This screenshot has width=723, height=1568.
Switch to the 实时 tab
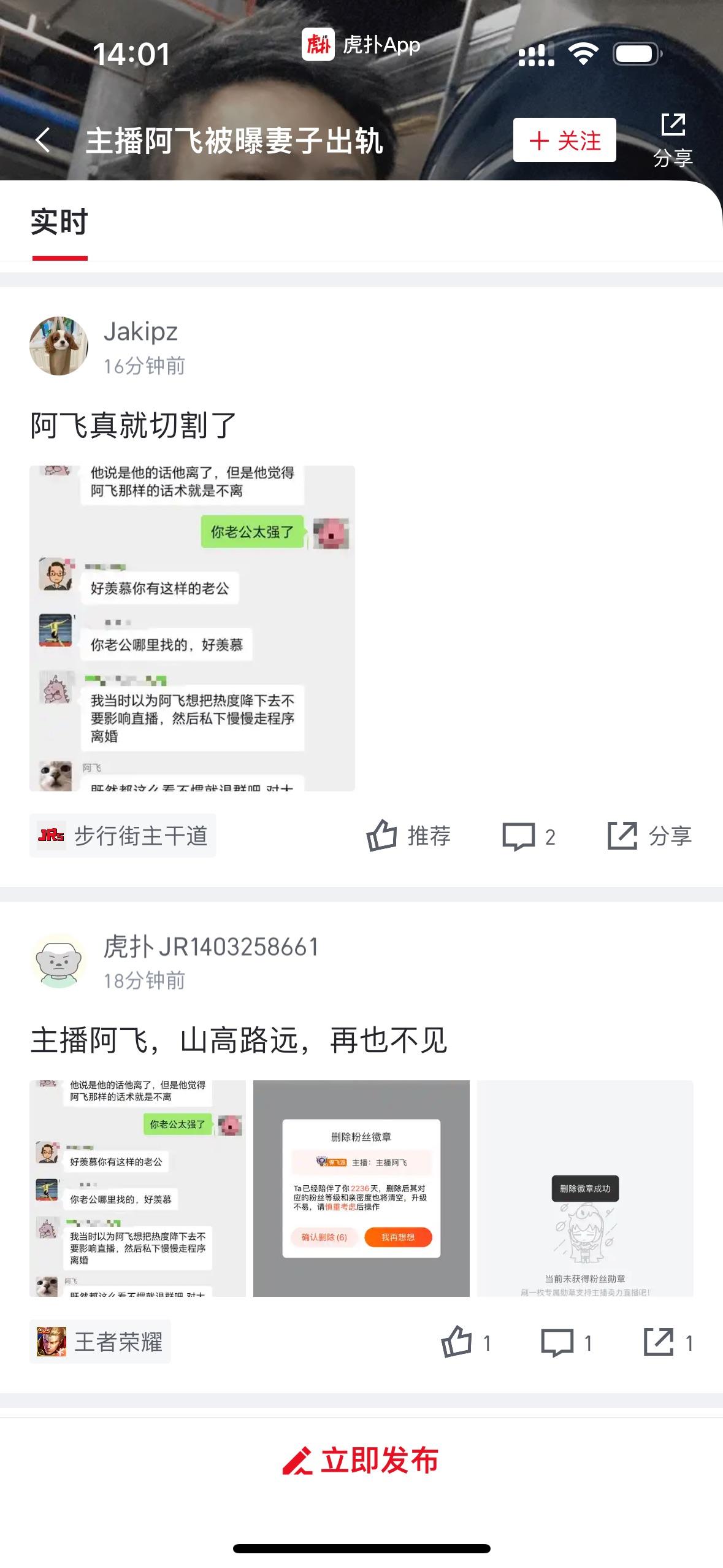tap(59, 223)
